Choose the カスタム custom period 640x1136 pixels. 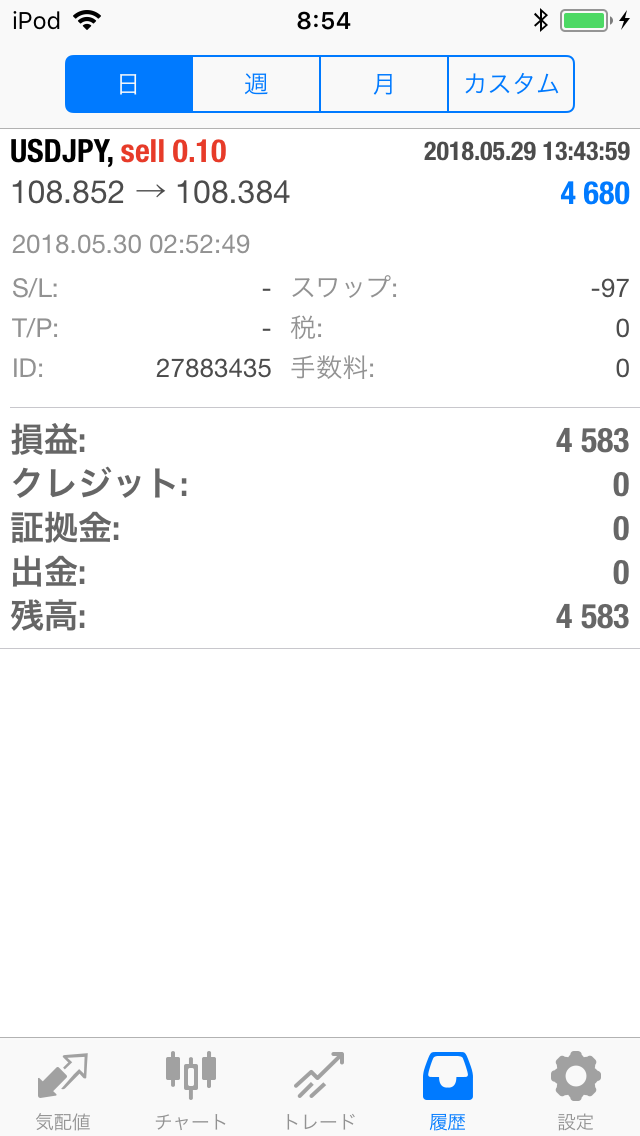tap(511, 84)
